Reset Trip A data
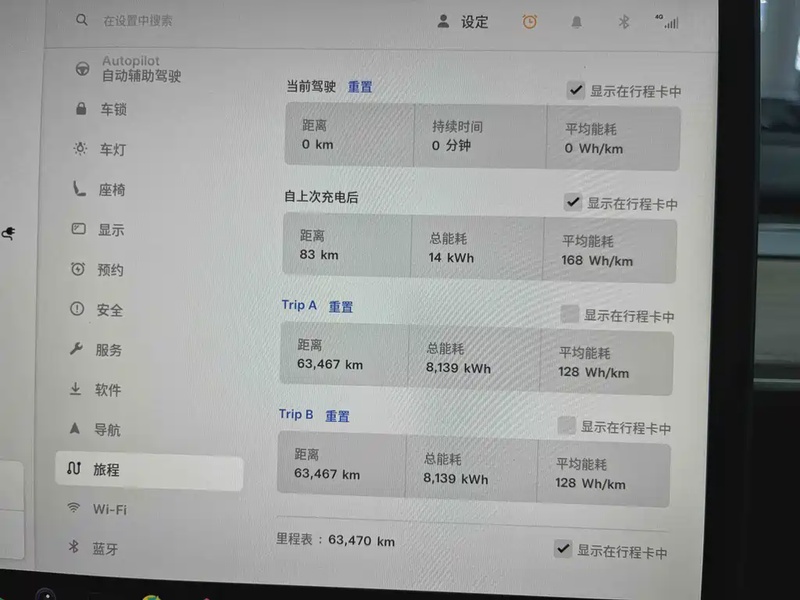The width and height of the screenshot is (800, 600). pyautogui.click(x=341, y=307)
